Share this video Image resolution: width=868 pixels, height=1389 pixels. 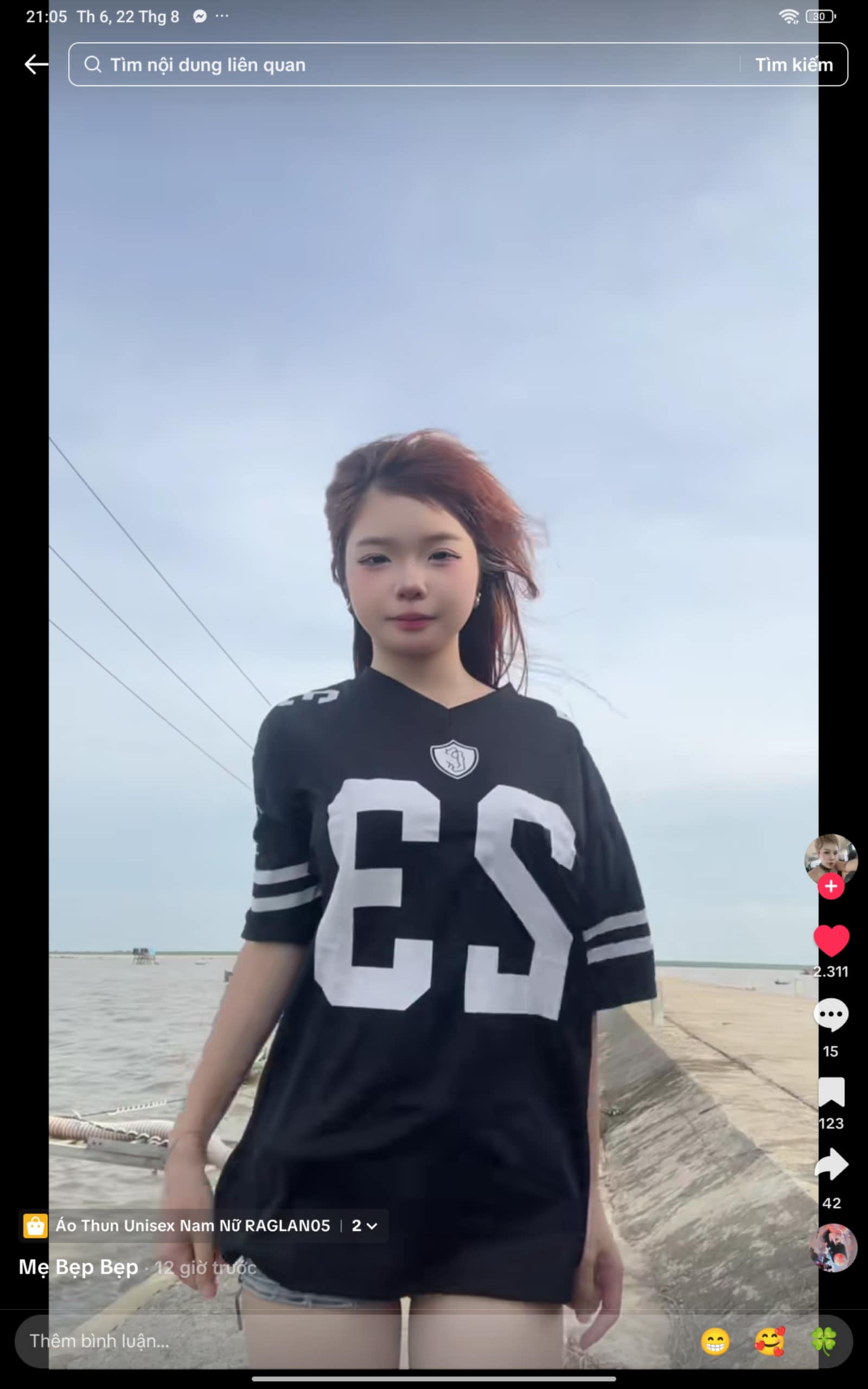point(831,1165)
